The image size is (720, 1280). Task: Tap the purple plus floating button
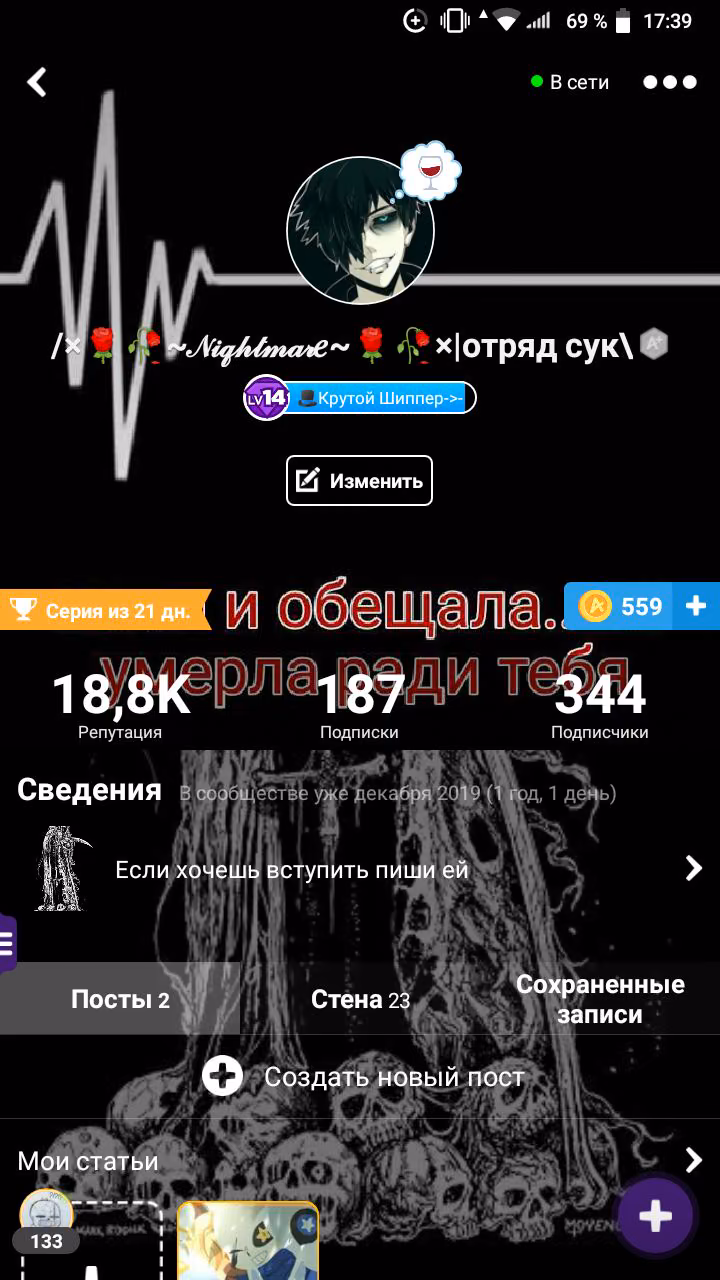pyautogui.click(x=655, y=1216)
